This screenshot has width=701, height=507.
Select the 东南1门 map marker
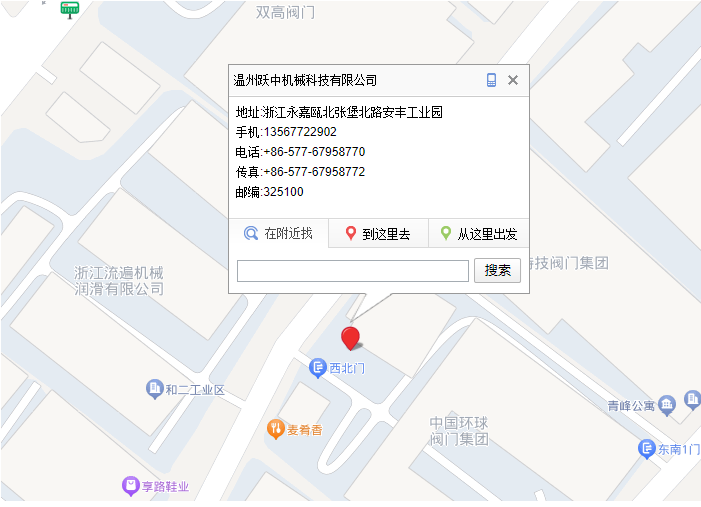(646, 449)
